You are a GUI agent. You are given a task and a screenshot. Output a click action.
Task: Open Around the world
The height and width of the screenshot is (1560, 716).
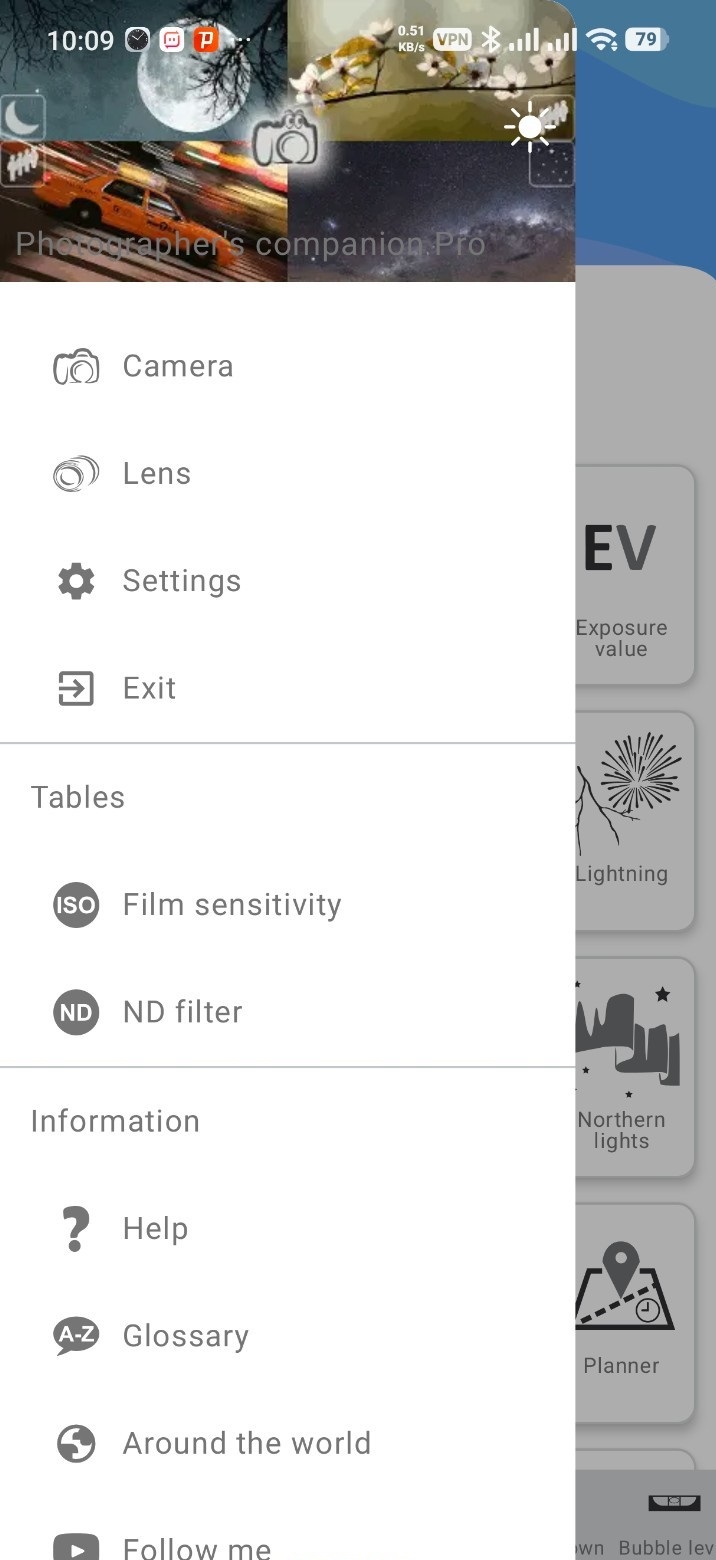287,1443
